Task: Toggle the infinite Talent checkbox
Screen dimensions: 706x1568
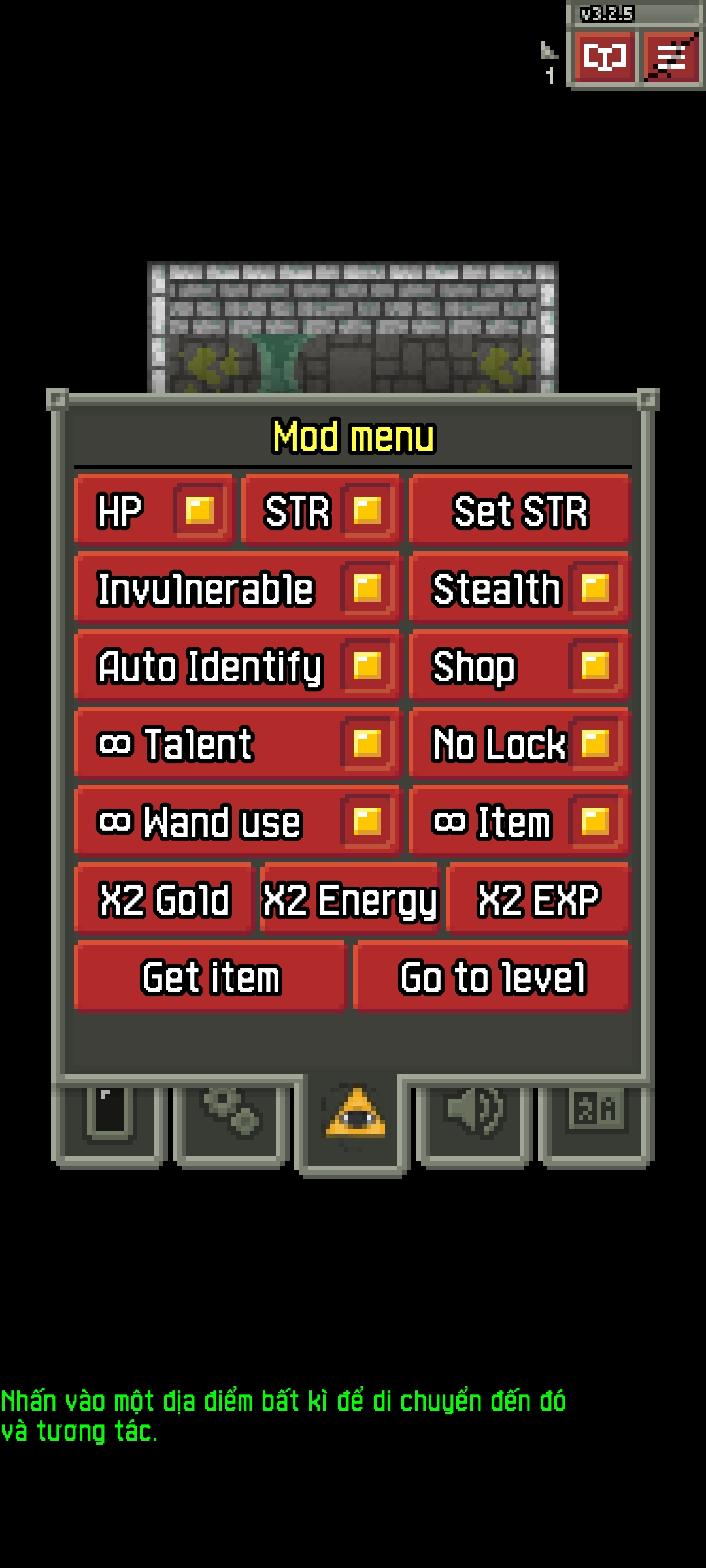Action: click(367, 743)
